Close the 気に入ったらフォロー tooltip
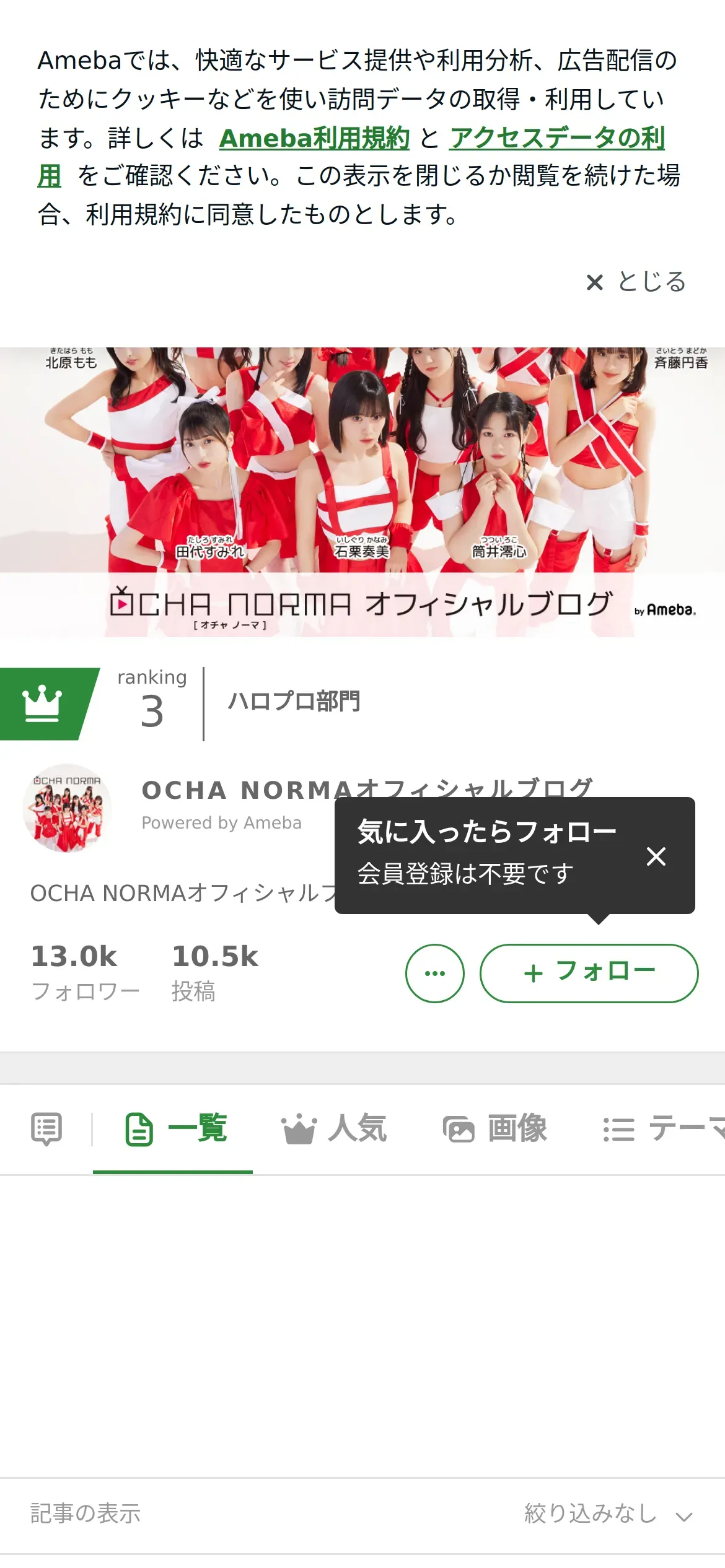 point(656,856)
